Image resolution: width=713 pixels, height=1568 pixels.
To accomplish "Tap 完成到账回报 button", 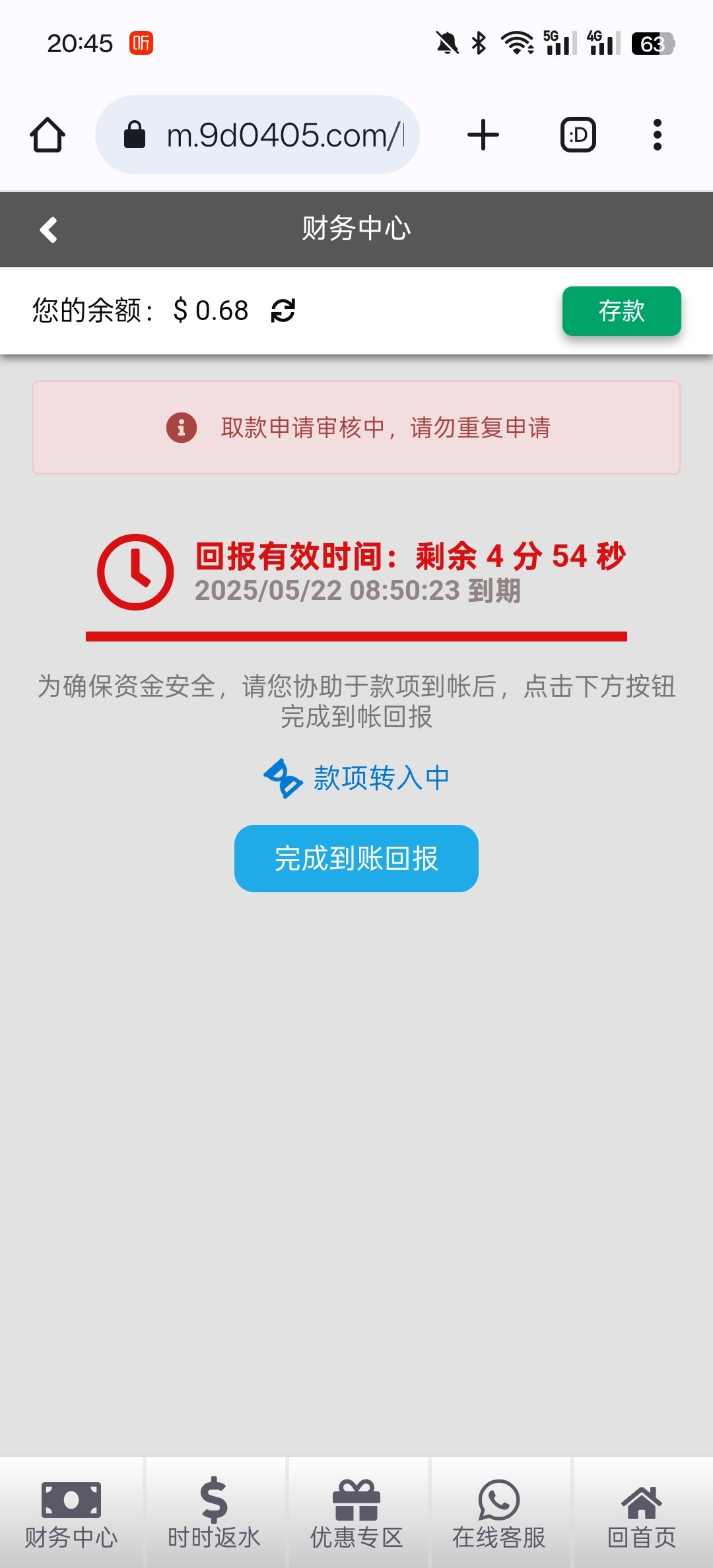I will (x=356, y=858).
